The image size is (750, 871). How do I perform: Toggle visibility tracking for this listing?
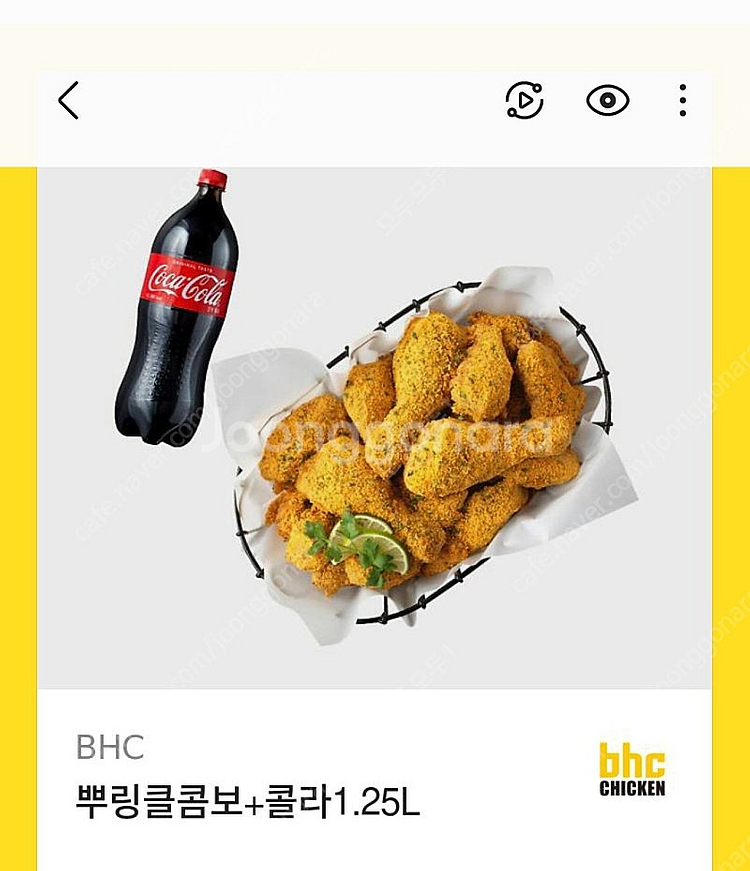[x=610, y=100]
